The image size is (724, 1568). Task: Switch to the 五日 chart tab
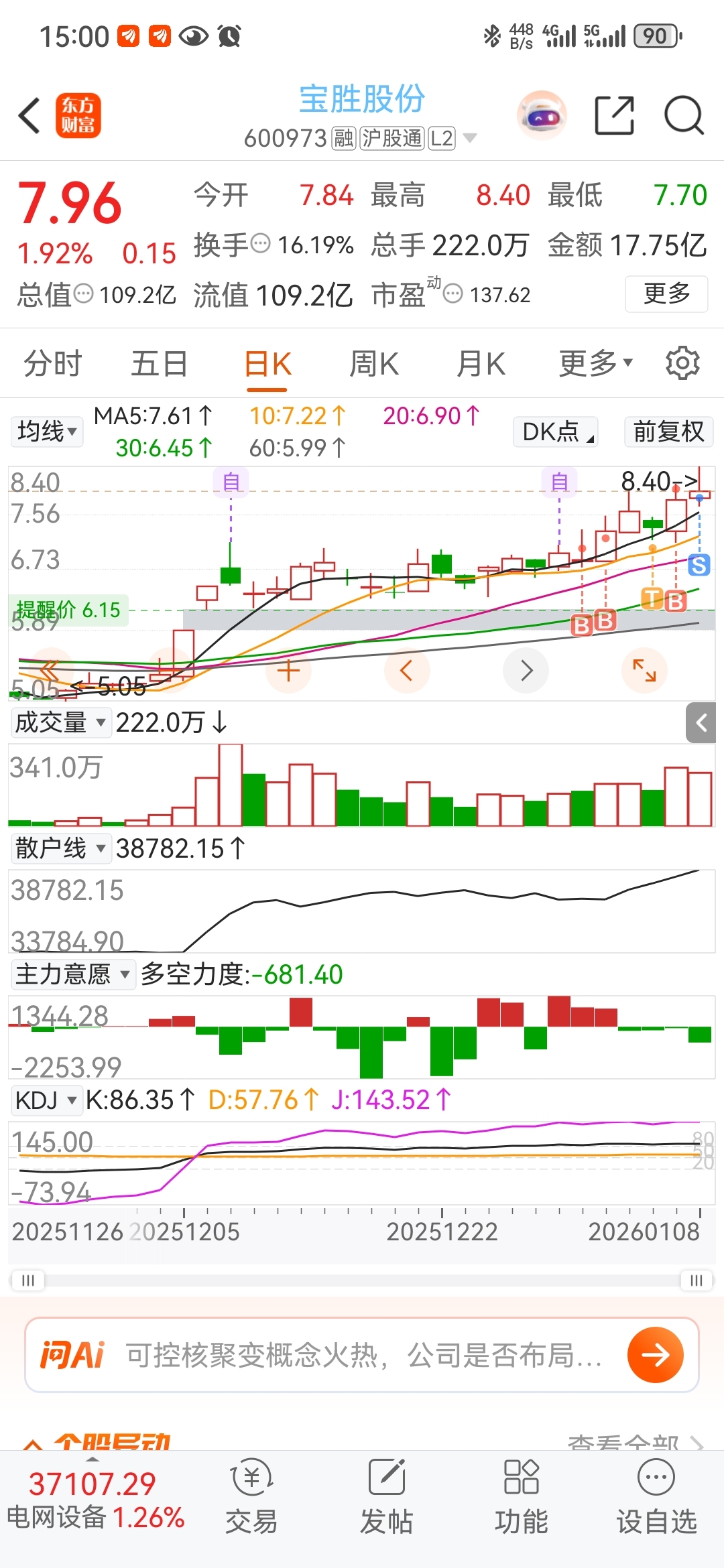(159, 364)
